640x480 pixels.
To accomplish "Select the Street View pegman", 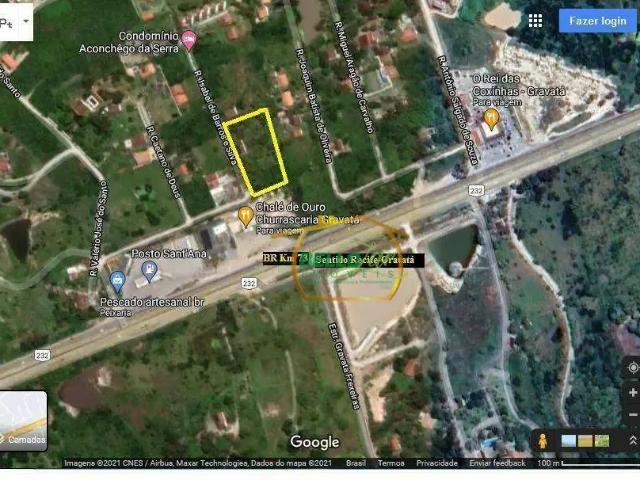I will (x=544, y=440).
